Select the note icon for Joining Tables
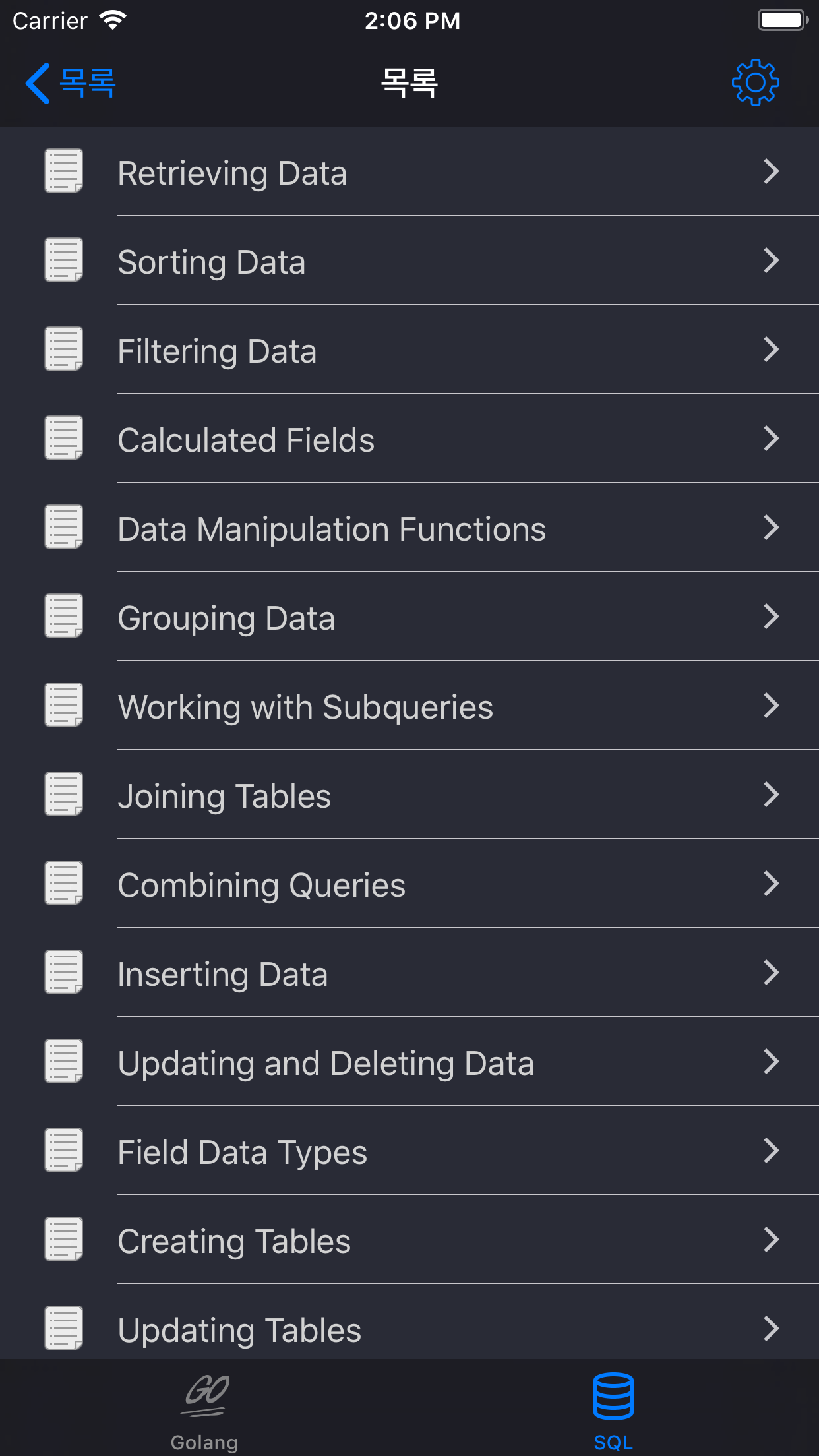819x1456 pixels. [63, 795]
